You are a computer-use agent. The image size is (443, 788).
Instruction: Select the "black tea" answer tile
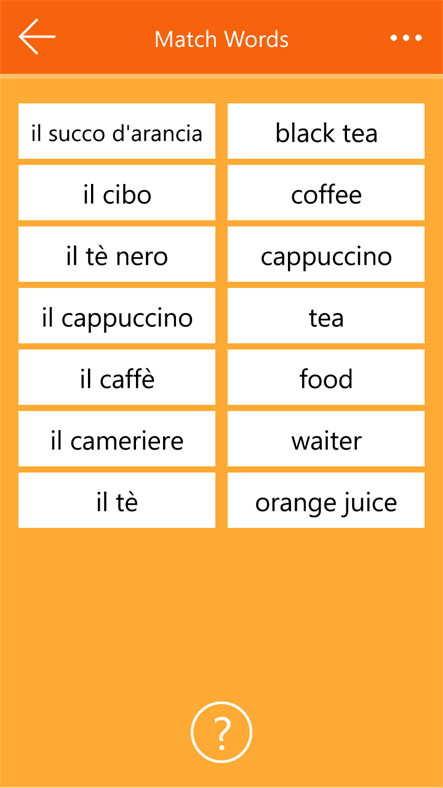click(326, 131)
